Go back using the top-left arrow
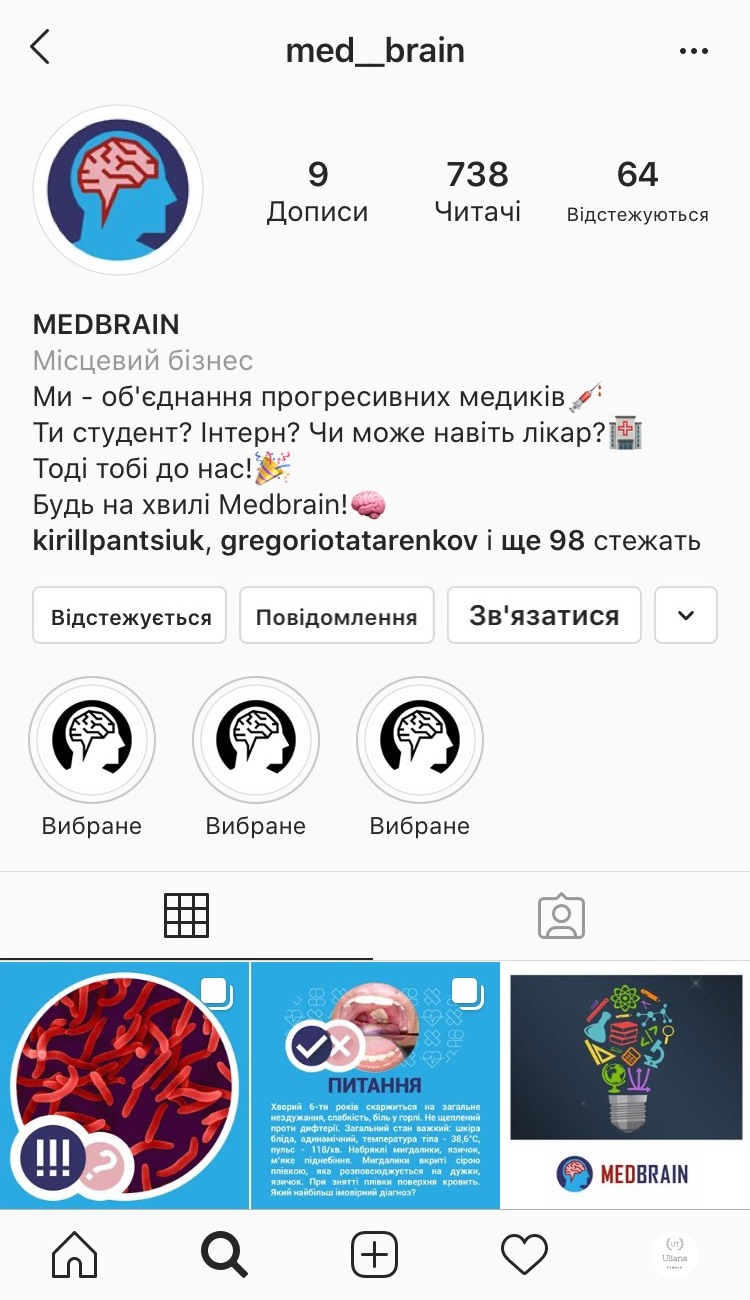The image size is (750, 1300). tap(40, 47)
